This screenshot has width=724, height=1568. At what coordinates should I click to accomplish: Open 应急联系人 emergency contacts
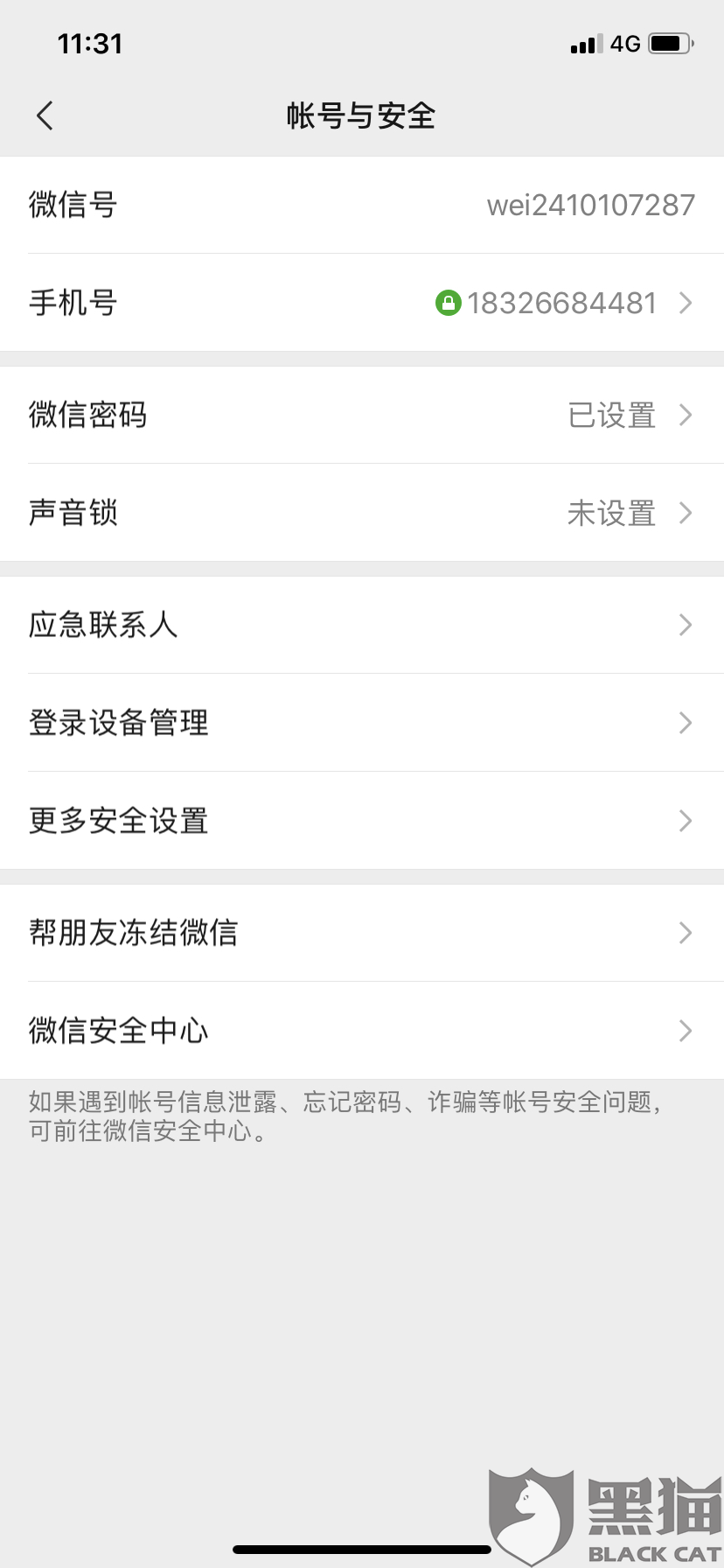(x=362, y=625)
